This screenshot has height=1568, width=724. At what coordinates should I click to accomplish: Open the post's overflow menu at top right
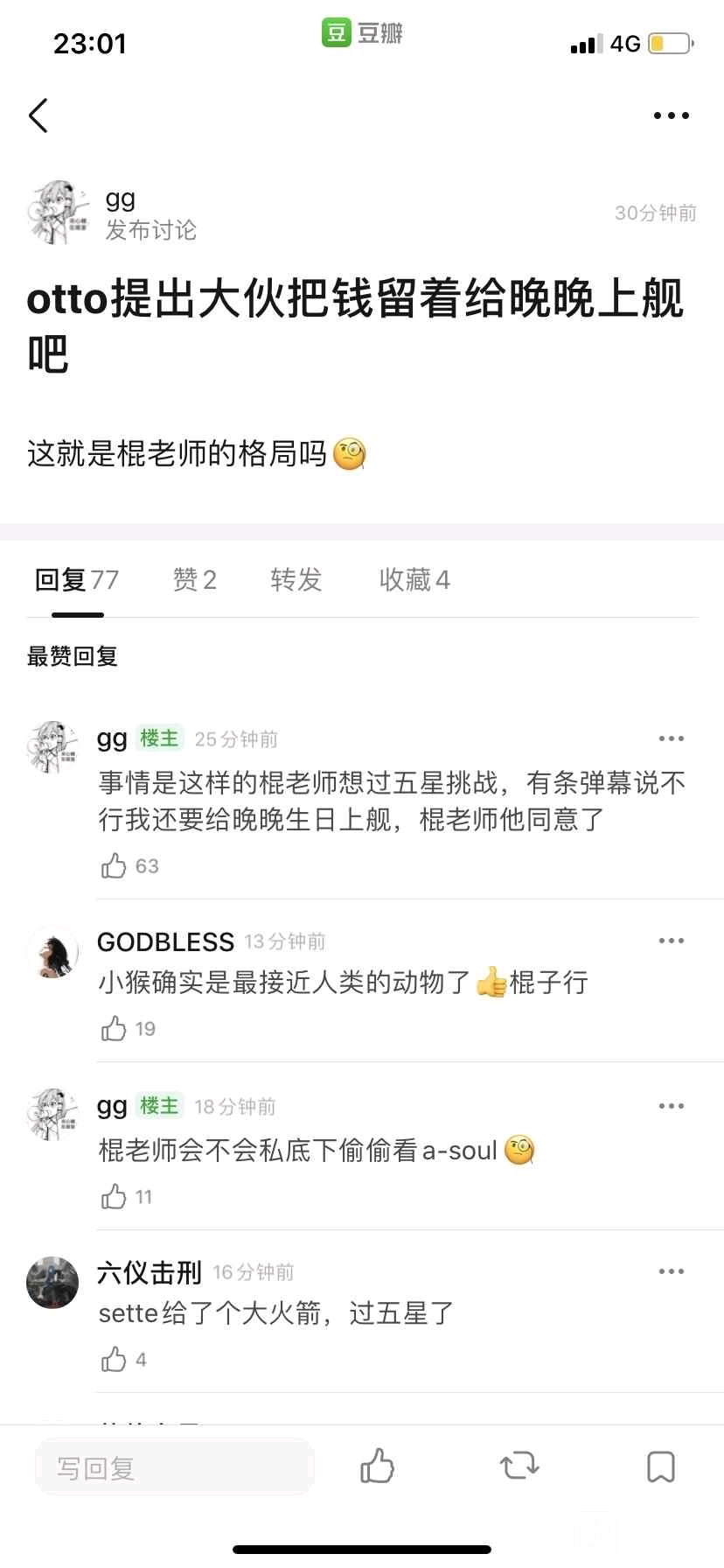pos(671,115)
